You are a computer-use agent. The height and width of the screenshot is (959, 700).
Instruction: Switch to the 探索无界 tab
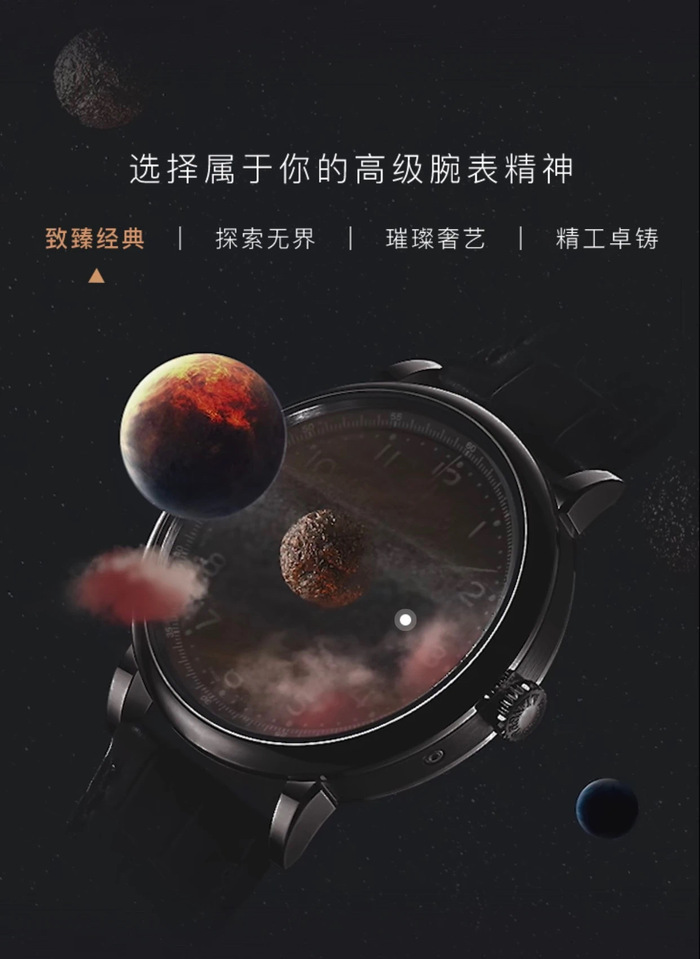pos(265,240)
